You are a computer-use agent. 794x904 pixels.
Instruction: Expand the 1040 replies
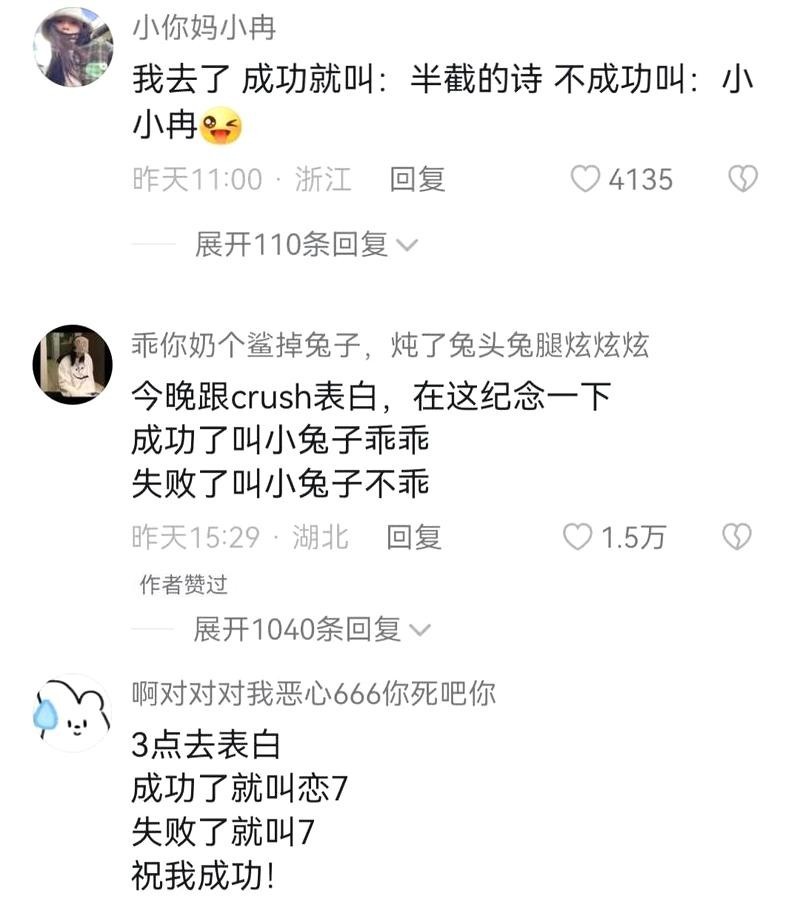[x=311, y=629]
